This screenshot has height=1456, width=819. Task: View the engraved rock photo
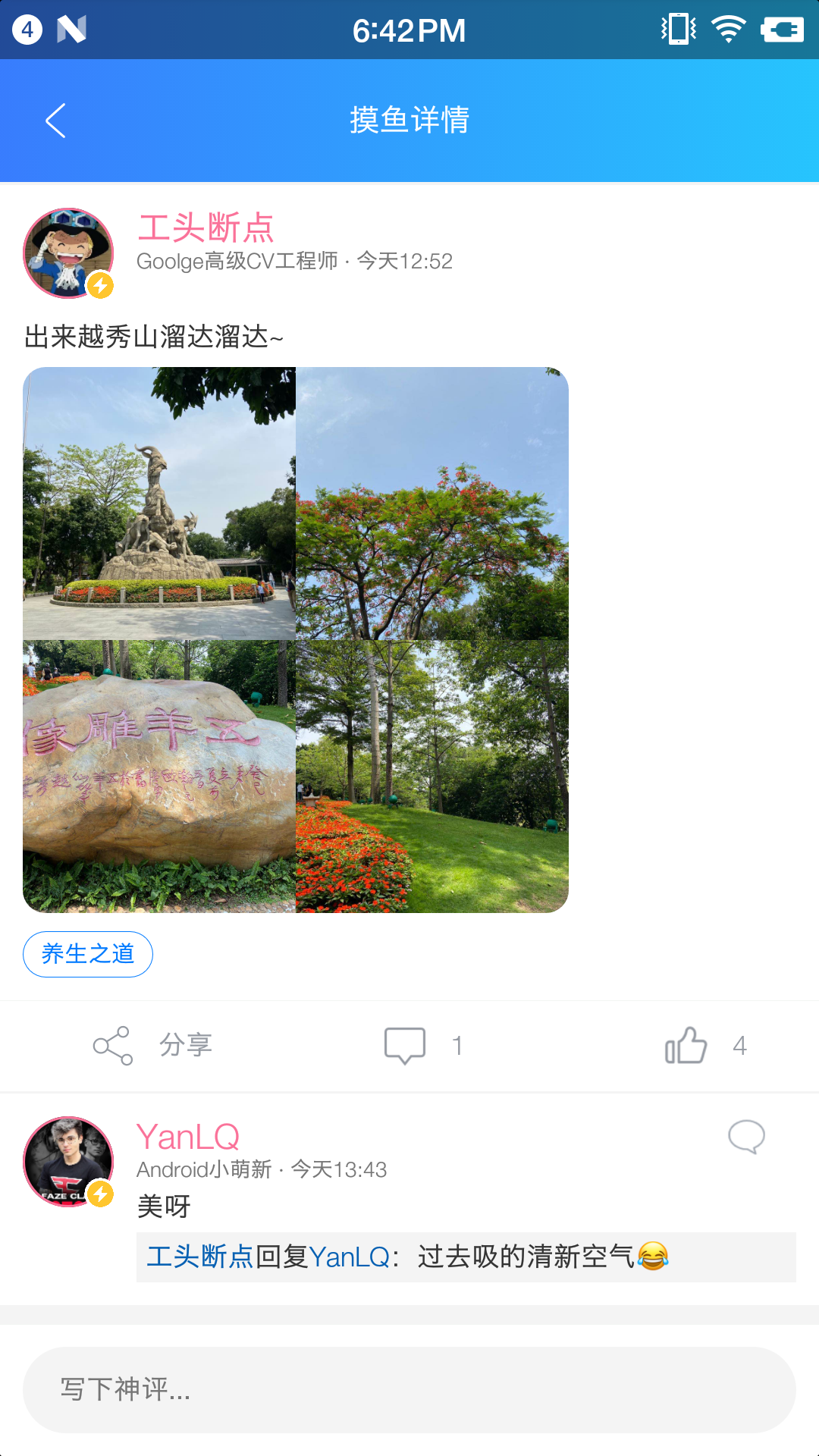(159, 777)
